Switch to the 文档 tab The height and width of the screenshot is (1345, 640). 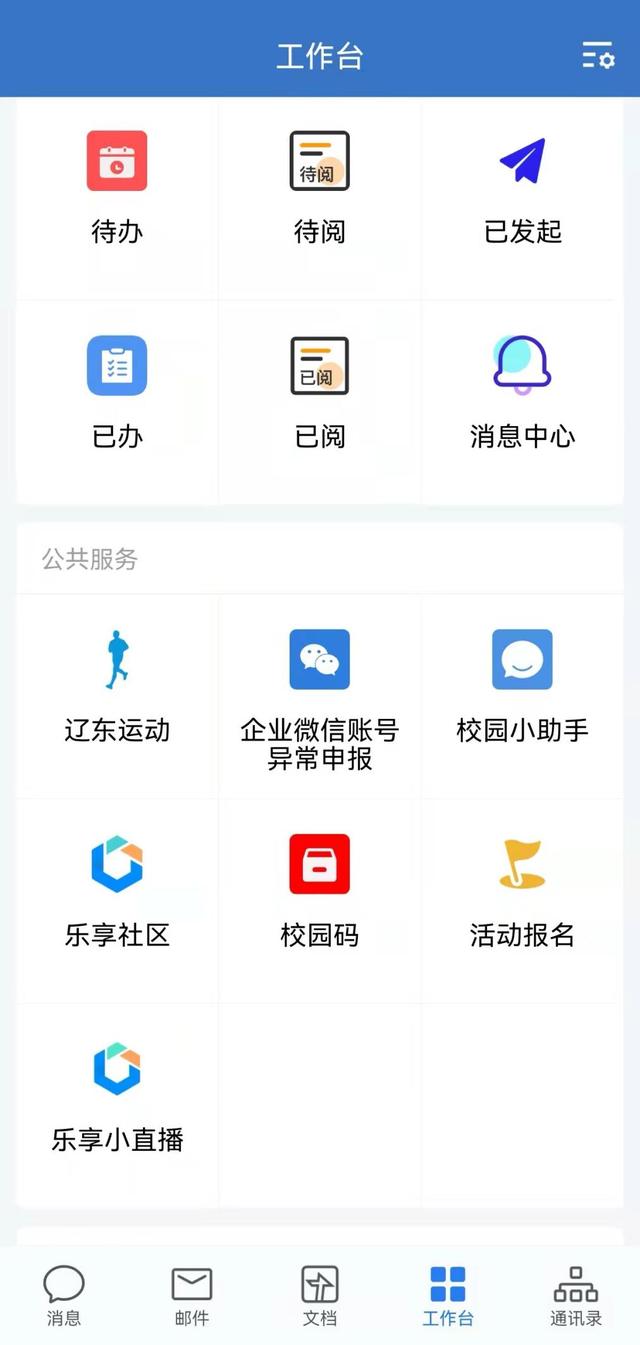click(x=320, y=1296)
